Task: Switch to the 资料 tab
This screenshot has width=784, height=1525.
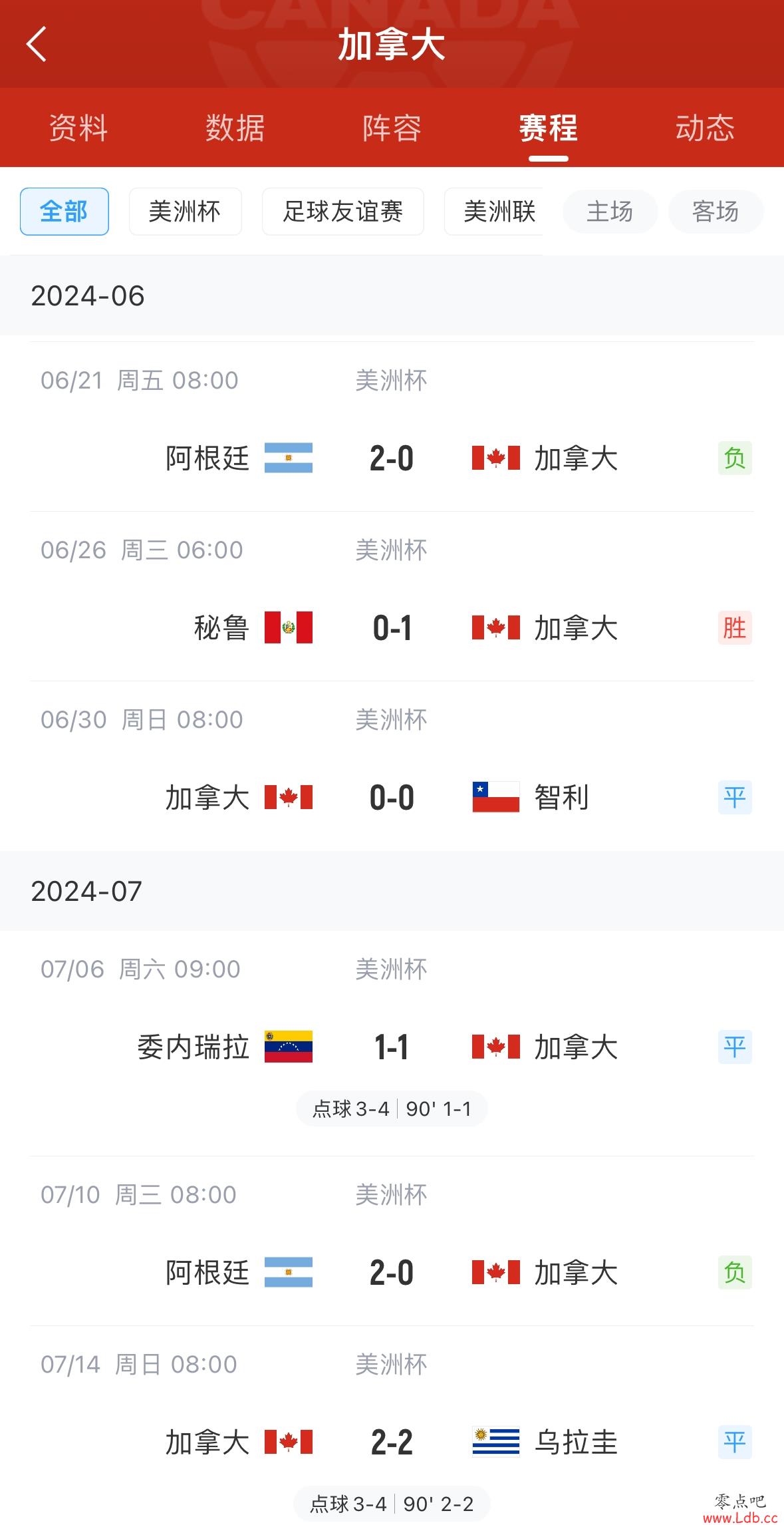Action: 78,128
